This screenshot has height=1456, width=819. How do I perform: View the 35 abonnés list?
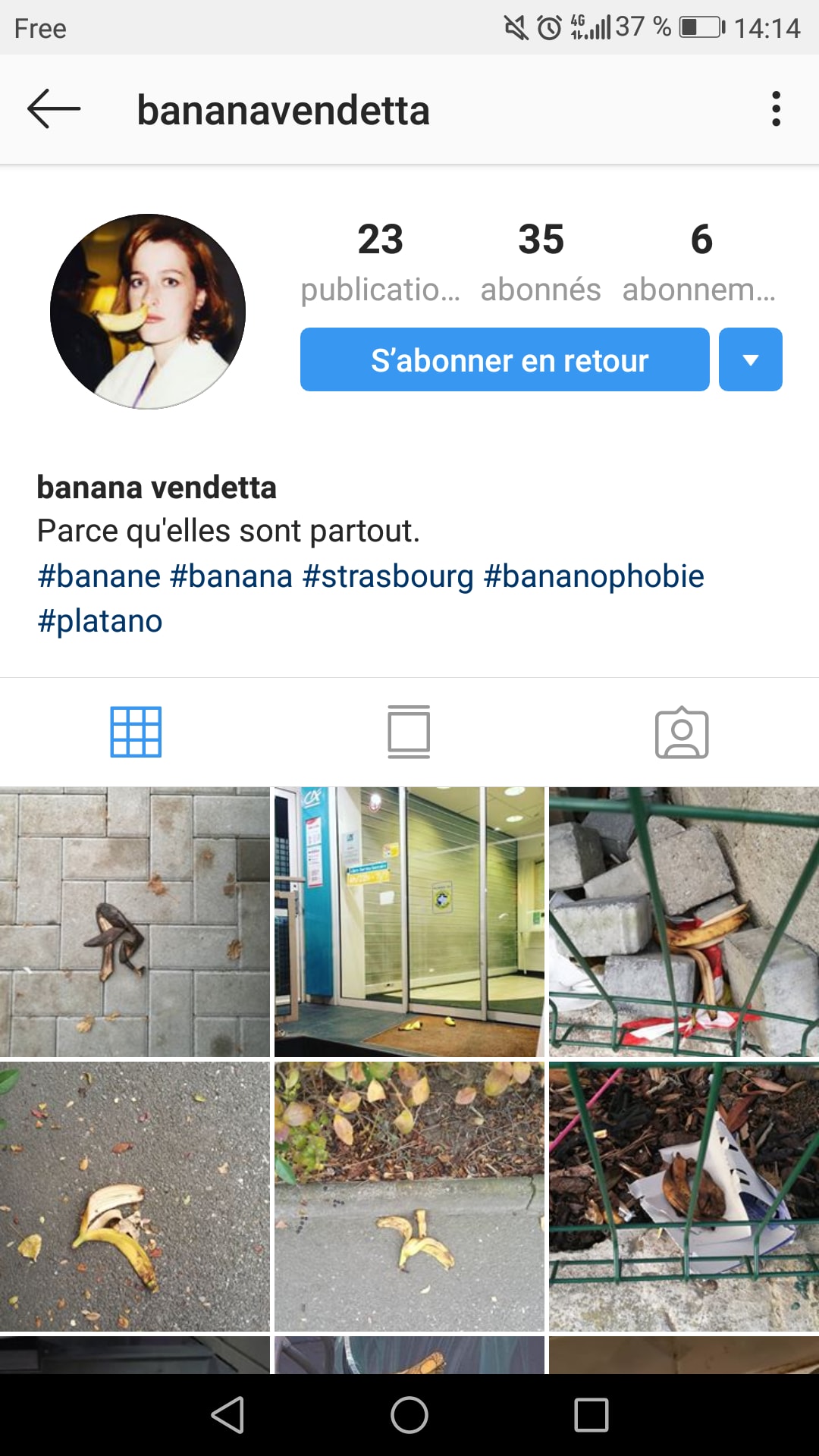tap(541, 262)
